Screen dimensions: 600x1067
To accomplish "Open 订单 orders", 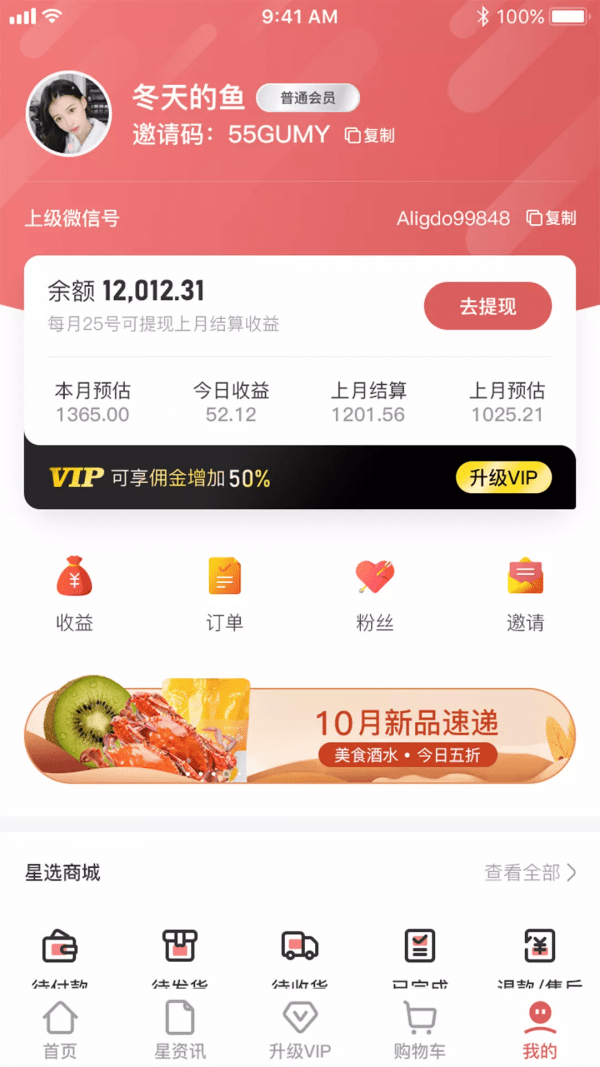I will click(x=225, y=594).
